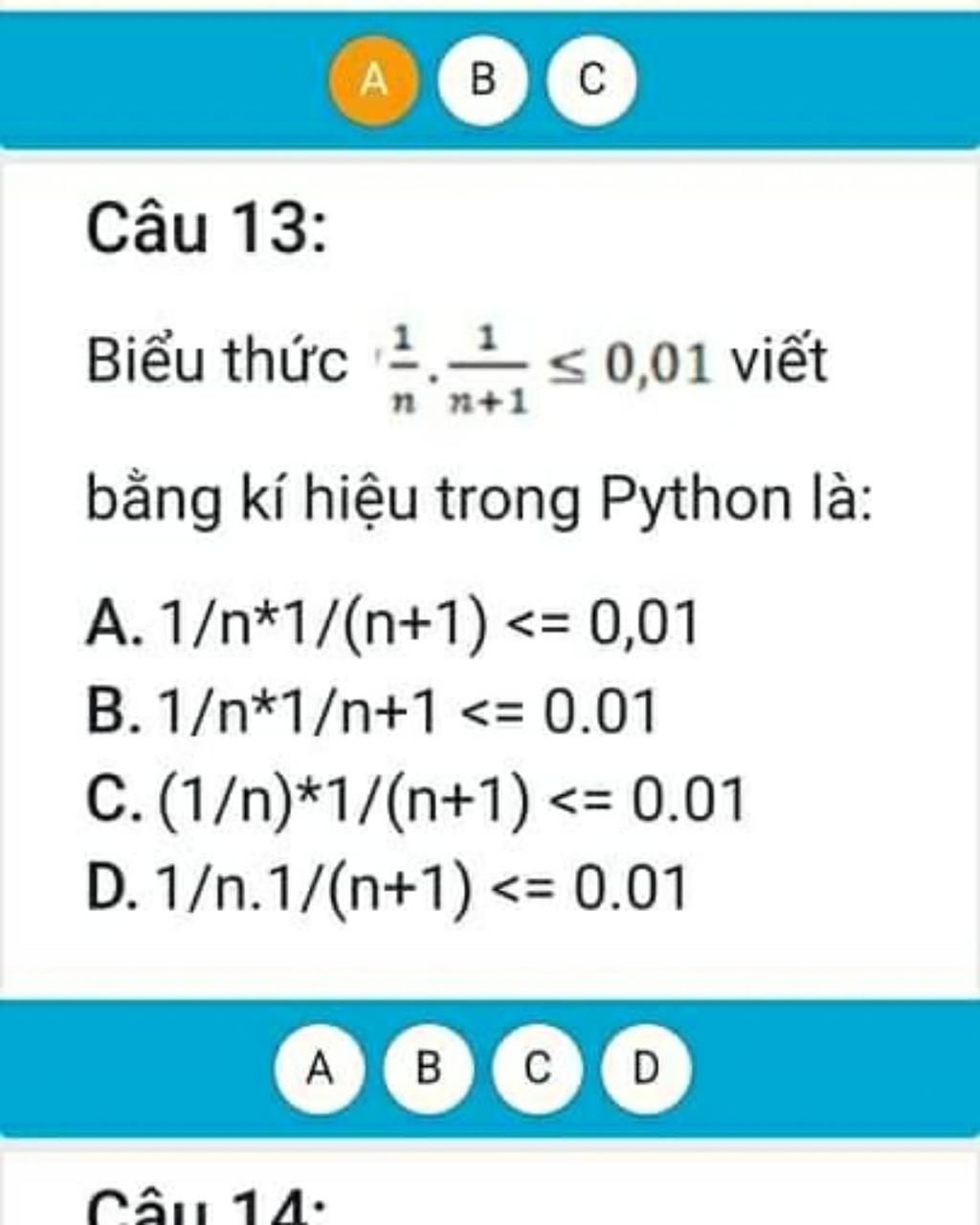Select B in the previous question's answers
This screenshot has width=980, height=1225.
pos(483,80)
